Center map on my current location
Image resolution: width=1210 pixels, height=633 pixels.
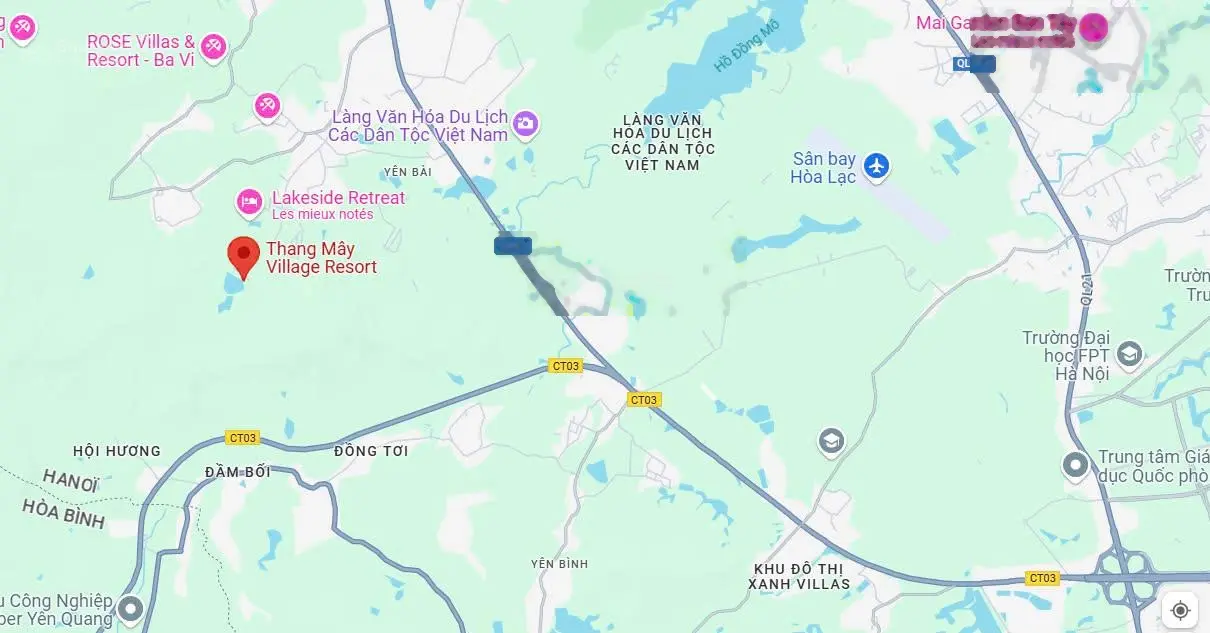[x=1180, y=610]
